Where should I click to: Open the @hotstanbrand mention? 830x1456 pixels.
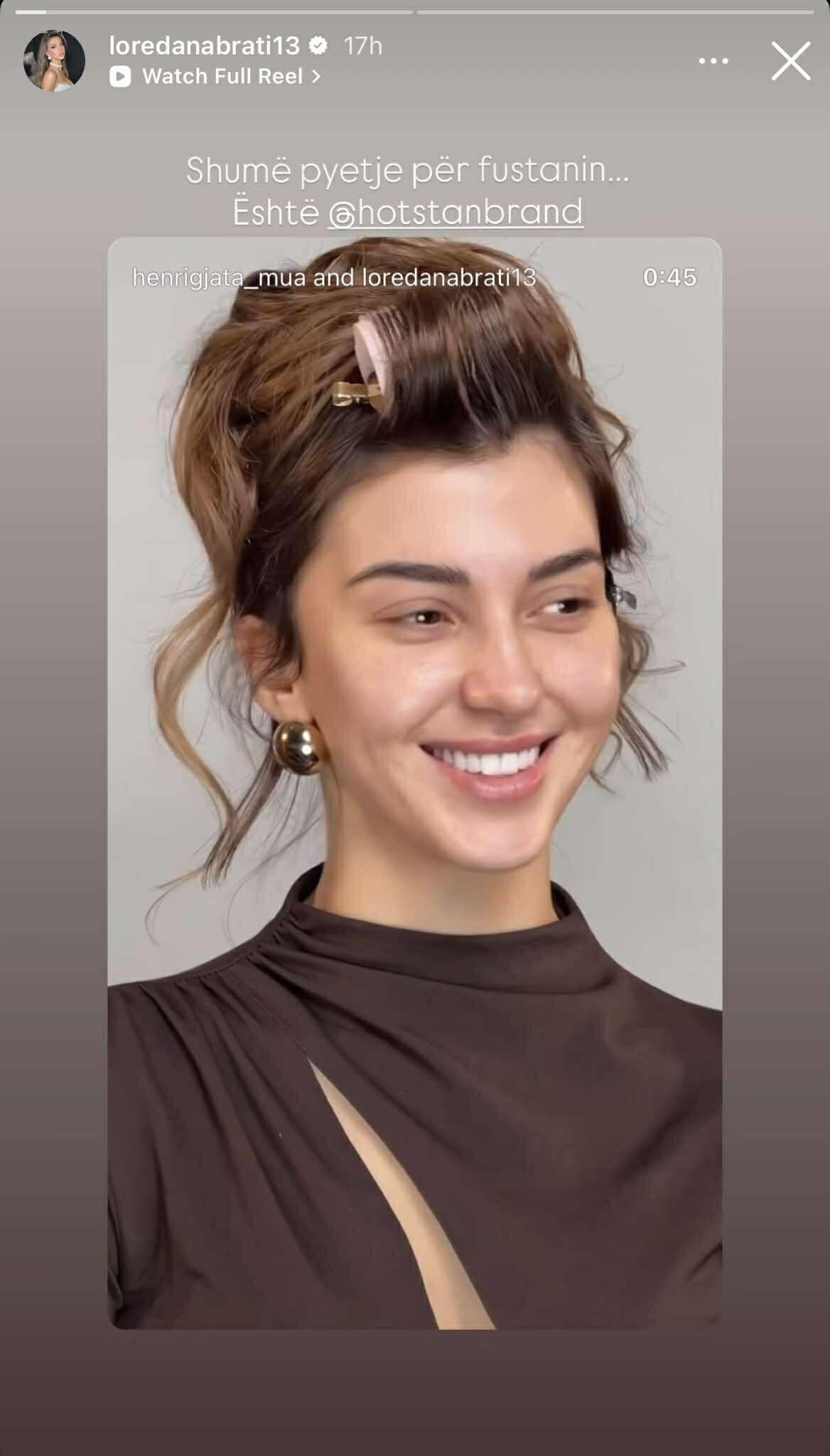456,212
